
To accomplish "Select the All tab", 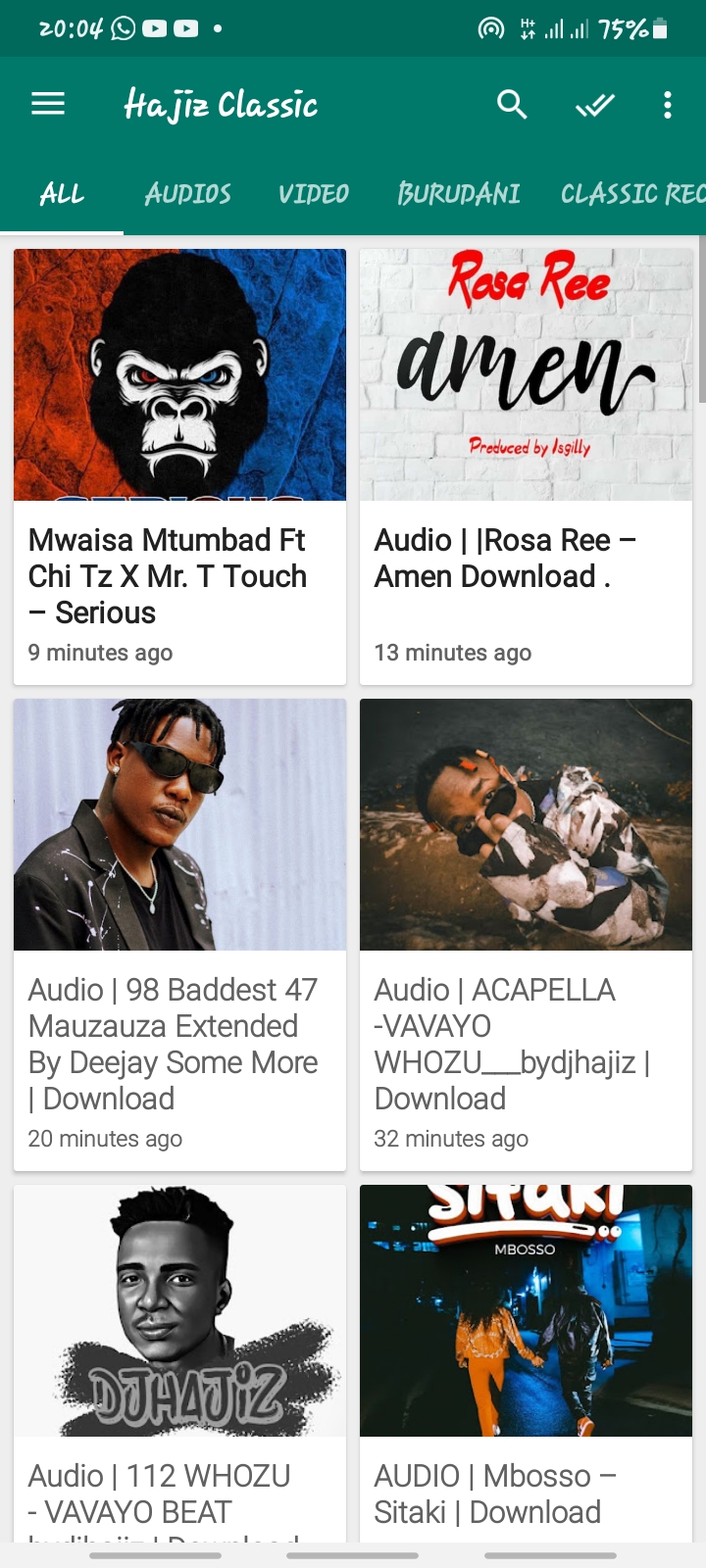I will coord(62,194).
